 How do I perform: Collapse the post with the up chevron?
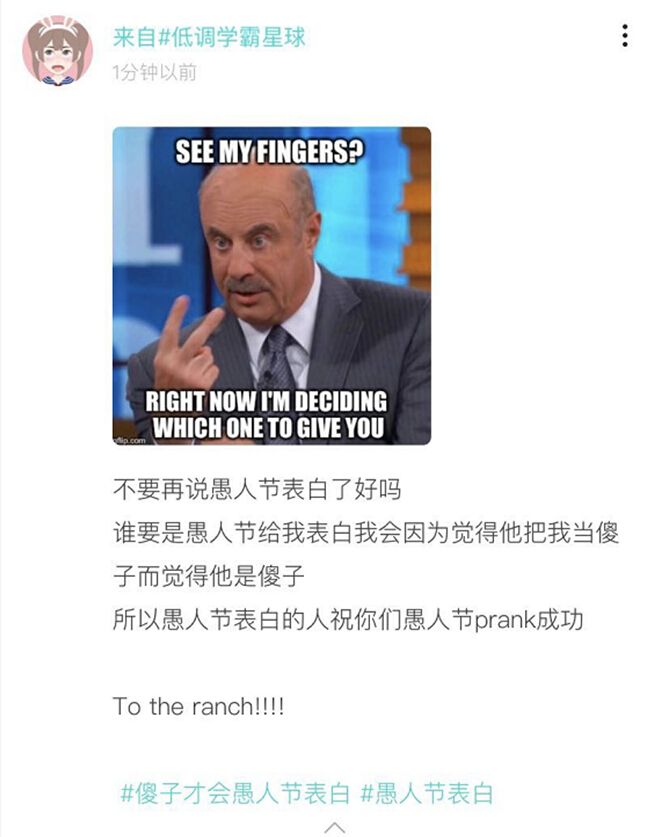click(336, 828)
